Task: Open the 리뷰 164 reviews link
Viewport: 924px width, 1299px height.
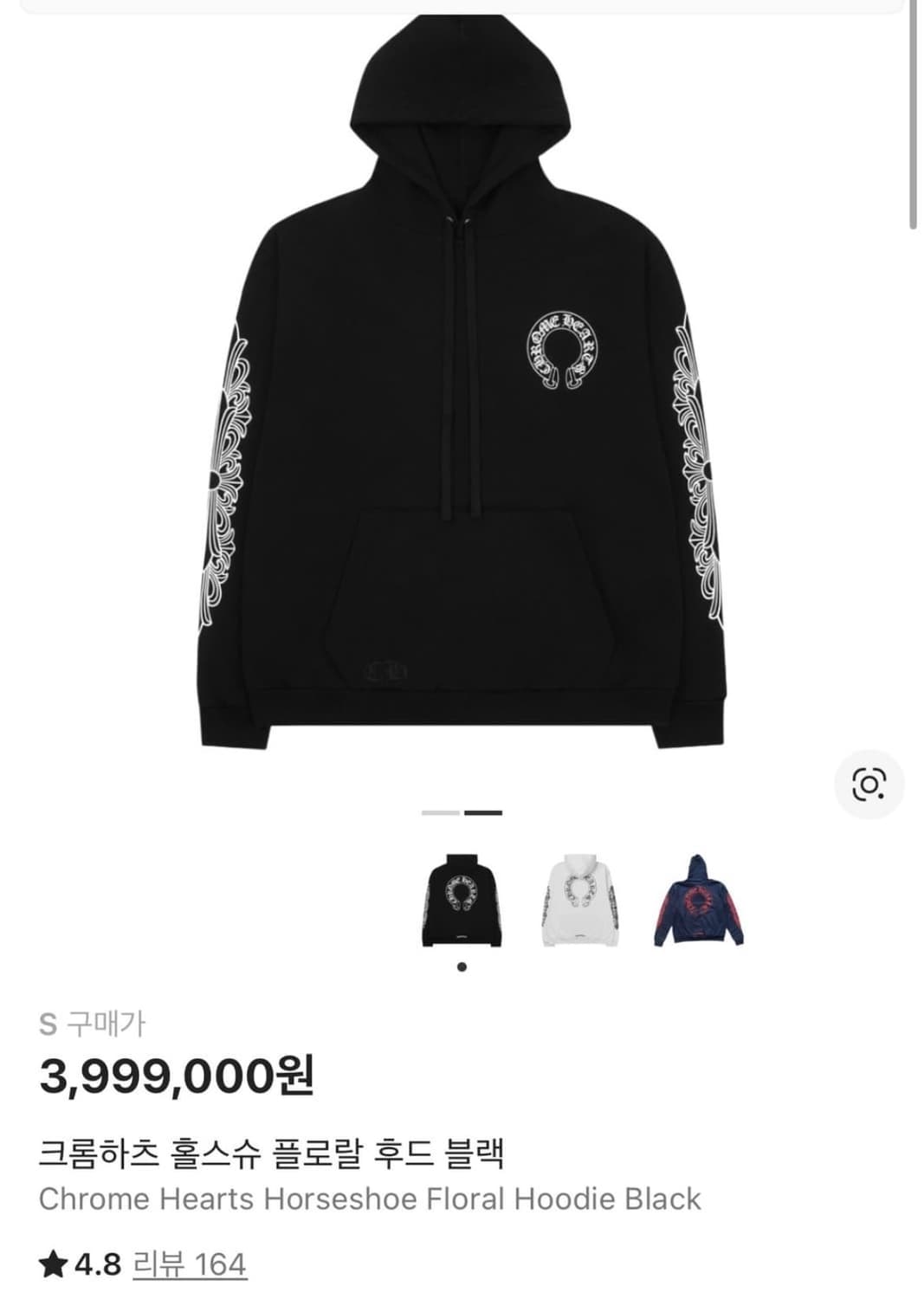Action: click(x=189, y=1264)
